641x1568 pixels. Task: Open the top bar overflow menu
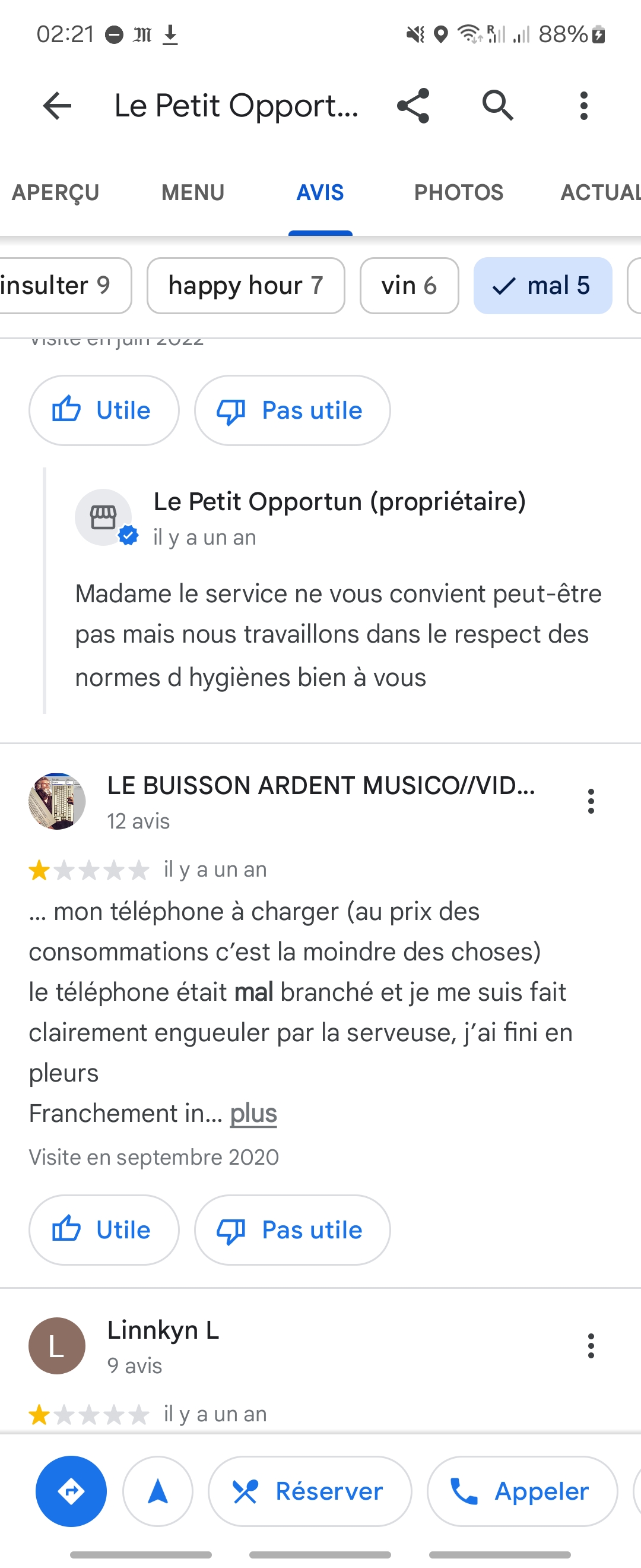pyautogui.click(x=584, y=106)
